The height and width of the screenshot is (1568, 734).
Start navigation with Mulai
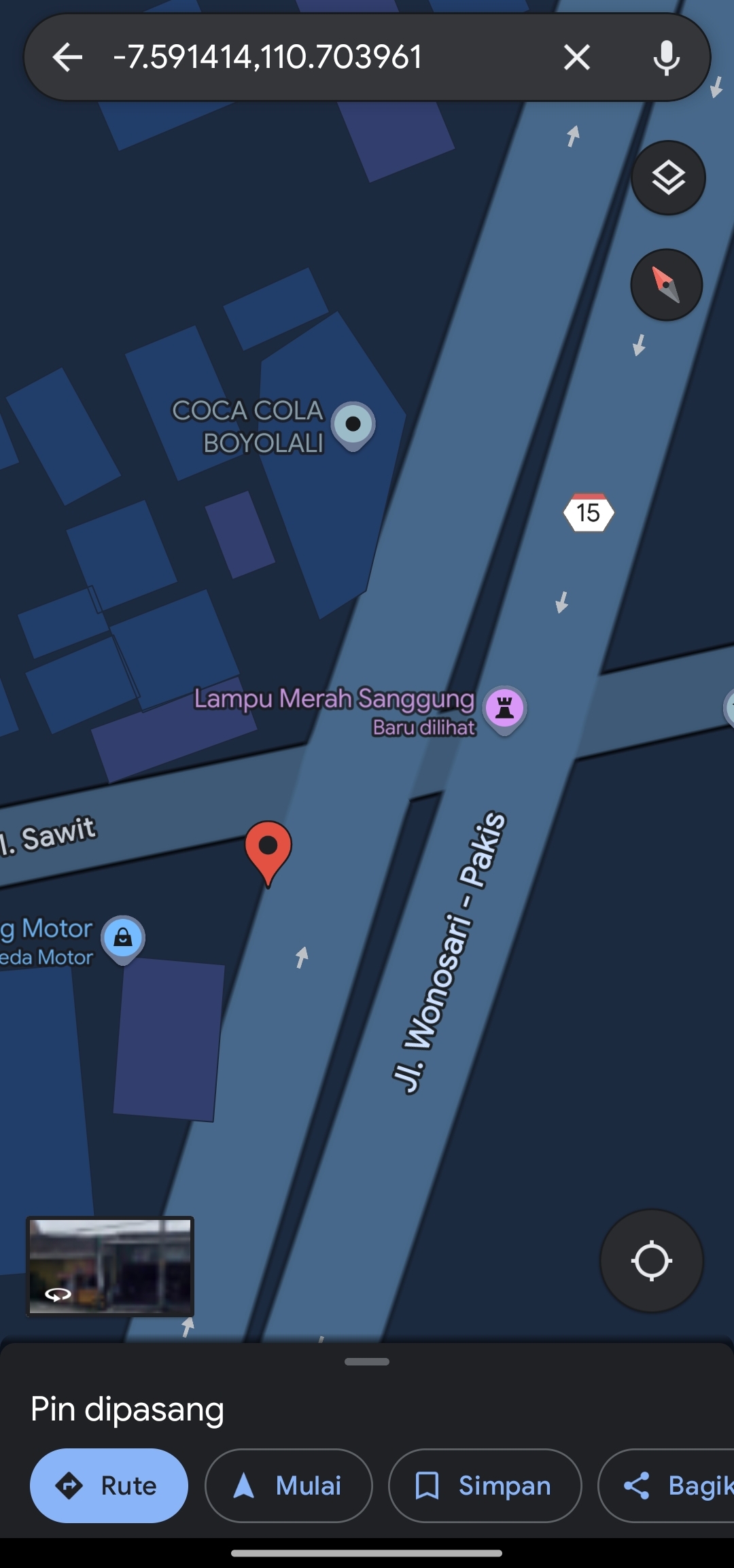pyautogui.click(x=288, y=1486)
